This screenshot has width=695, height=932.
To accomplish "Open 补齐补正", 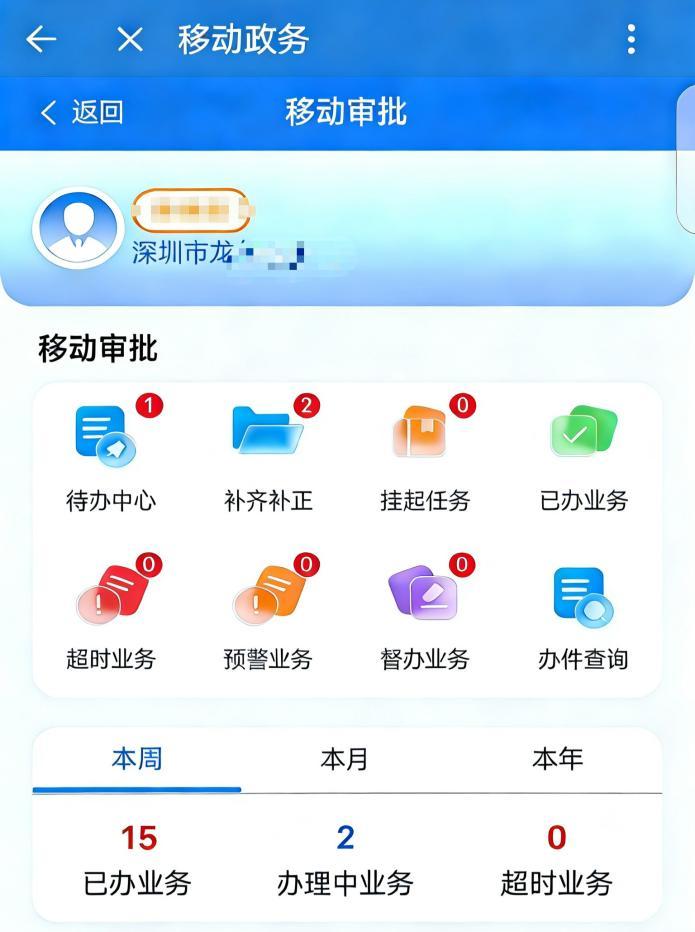I will [268, 456].
